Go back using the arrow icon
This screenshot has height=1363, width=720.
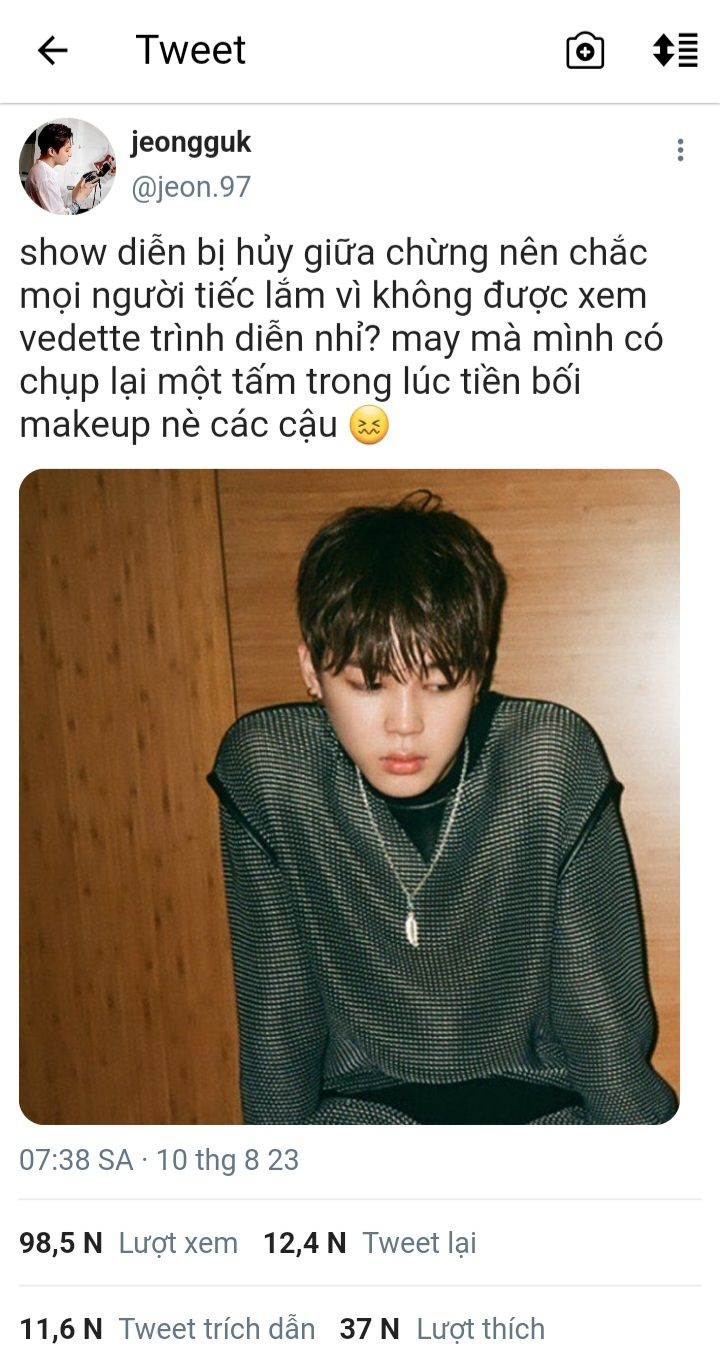pyautogui.click(x=52, y=50)
